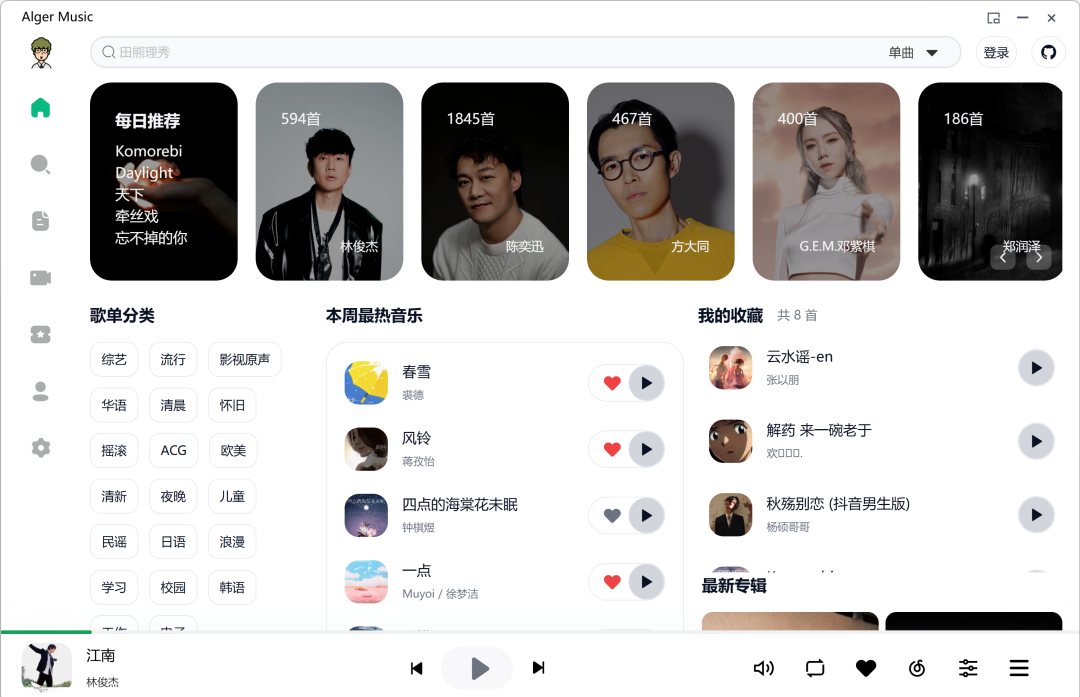The height and width of the screenshot is (697, 1080).
Task: Open artist card for G.E.M.邓紫棋
Action: click(x=826, y=181)
